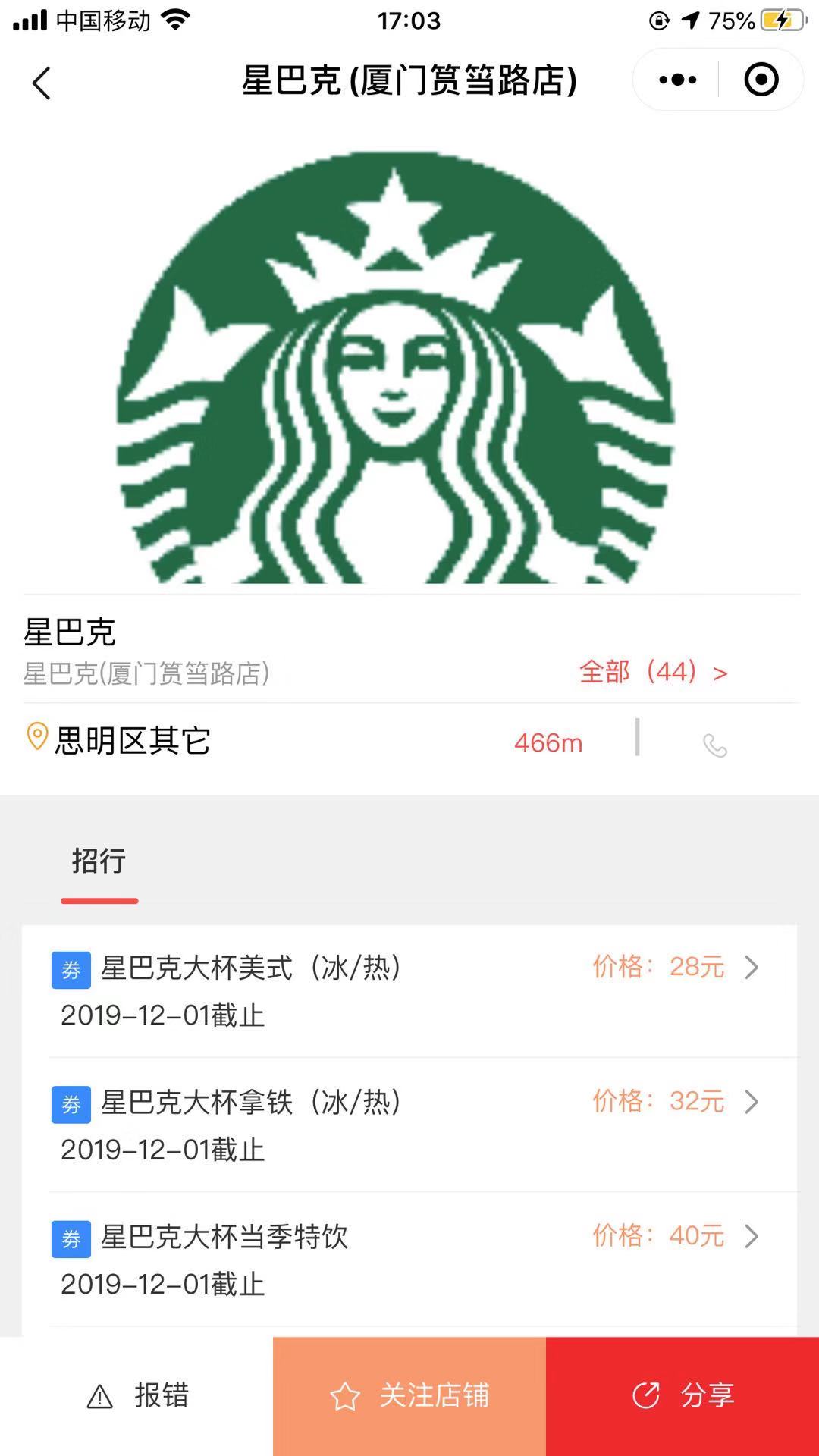Open the 思明区其它 location address

point(118,739)
